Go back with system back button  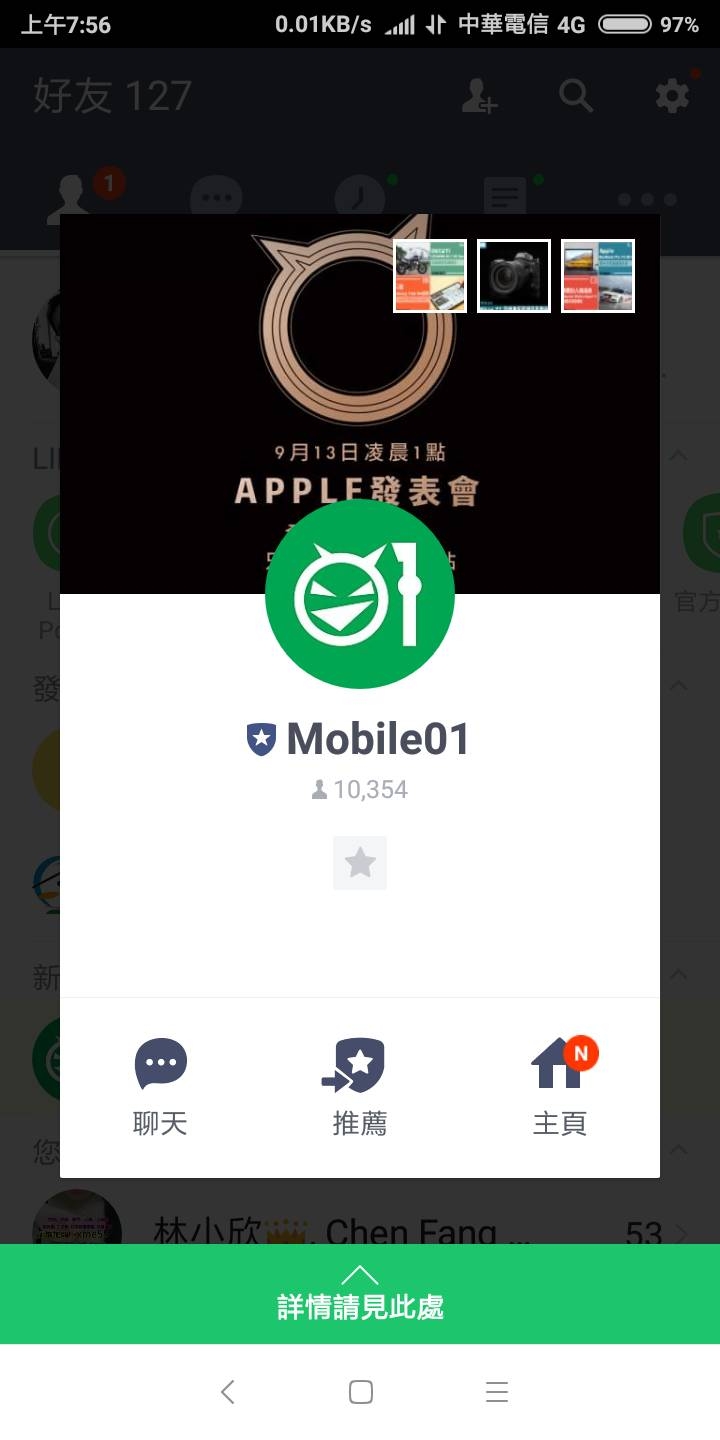(x=227, y=1392)
